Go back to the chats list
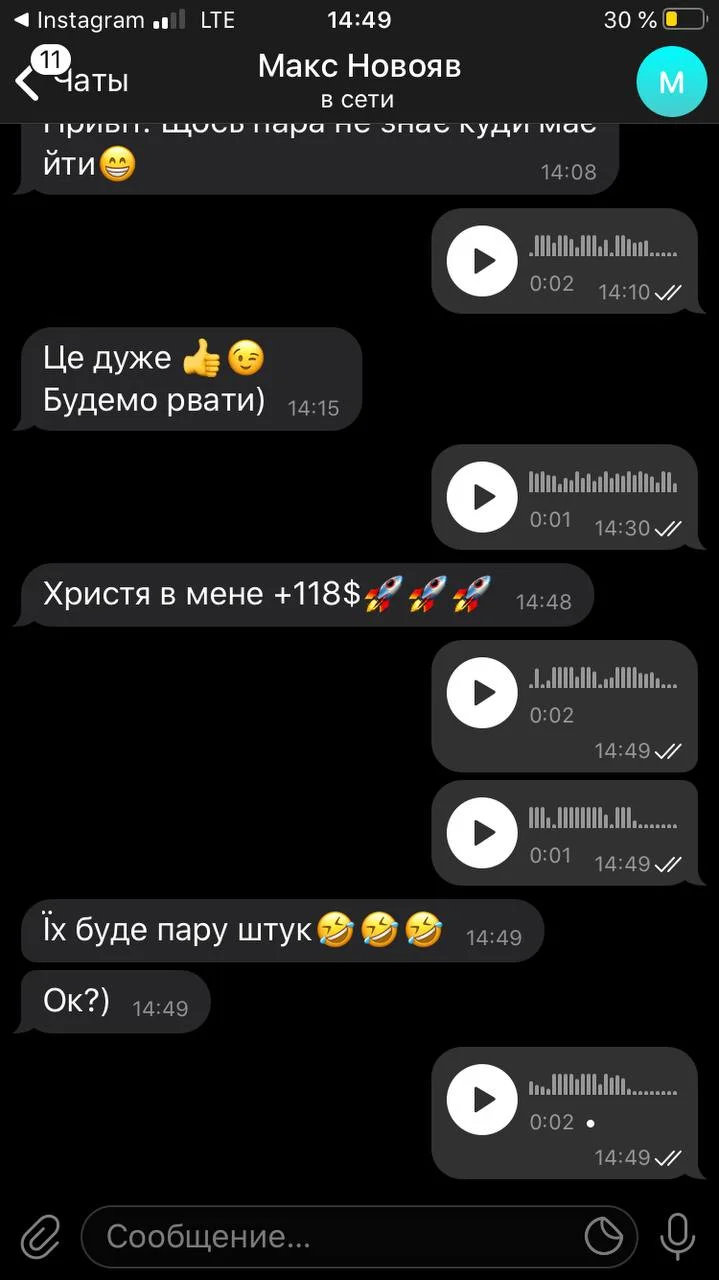The width and height of the screenshot is (719, 1280). click(x=70, y=80)
